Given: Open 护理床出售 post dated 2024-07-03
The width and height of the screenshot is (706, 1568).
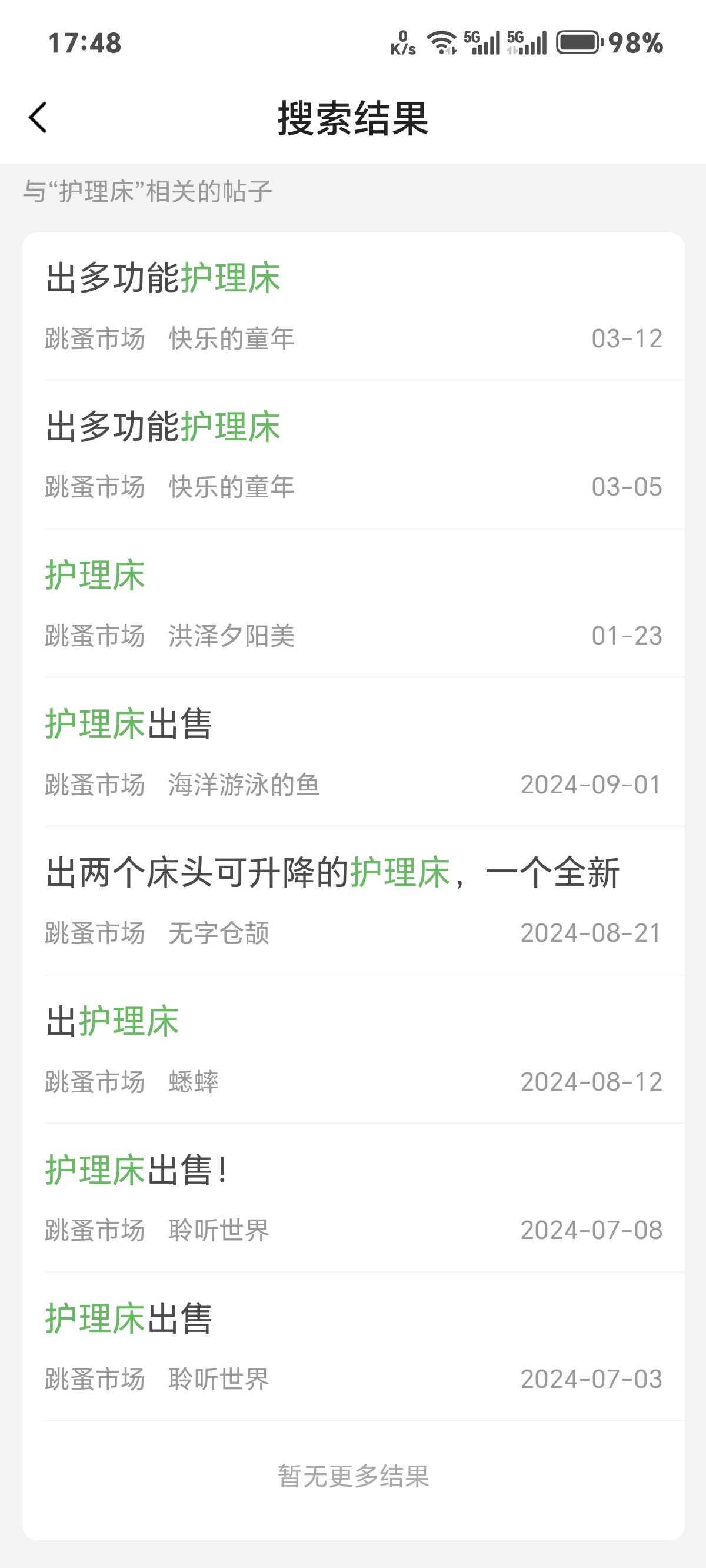Looking at the screenshot, I should click(353, 1347).
